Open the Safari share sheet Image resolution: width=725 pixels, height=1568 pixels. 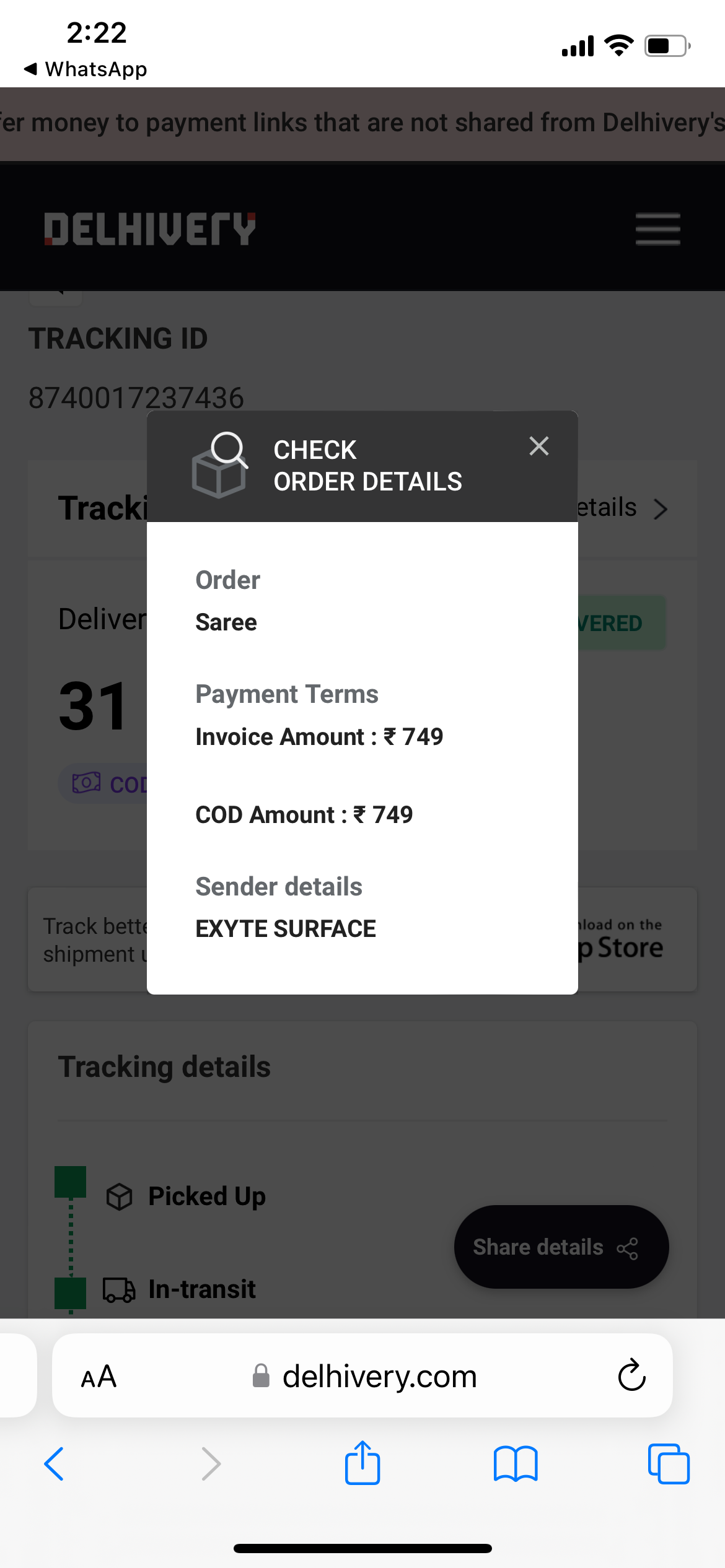(x=362, y=1463)
